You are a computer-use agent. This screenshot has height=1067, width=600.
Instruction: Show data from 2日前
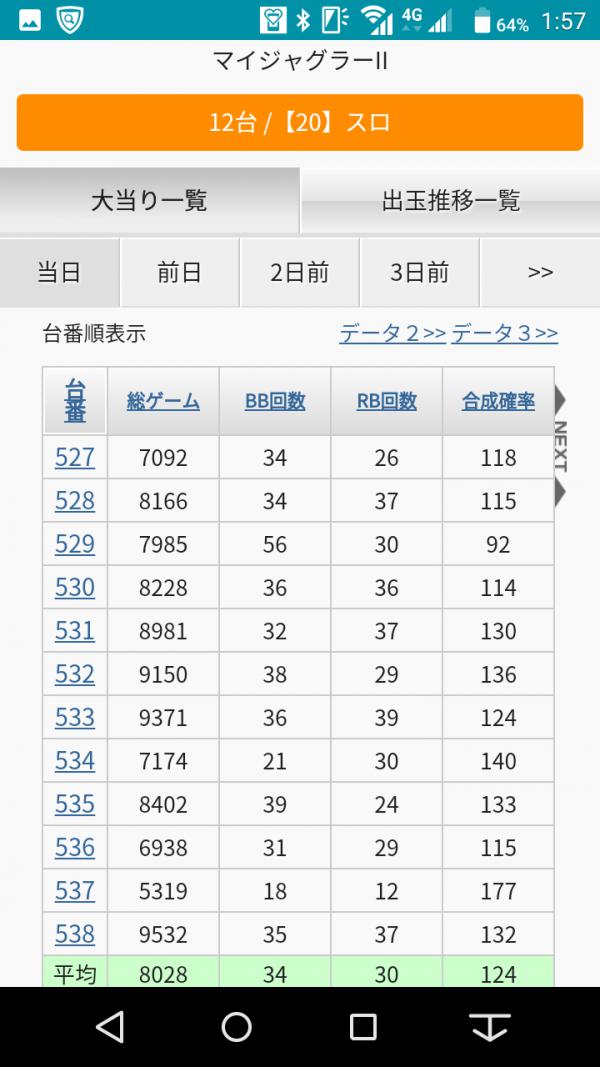point(299,272)
